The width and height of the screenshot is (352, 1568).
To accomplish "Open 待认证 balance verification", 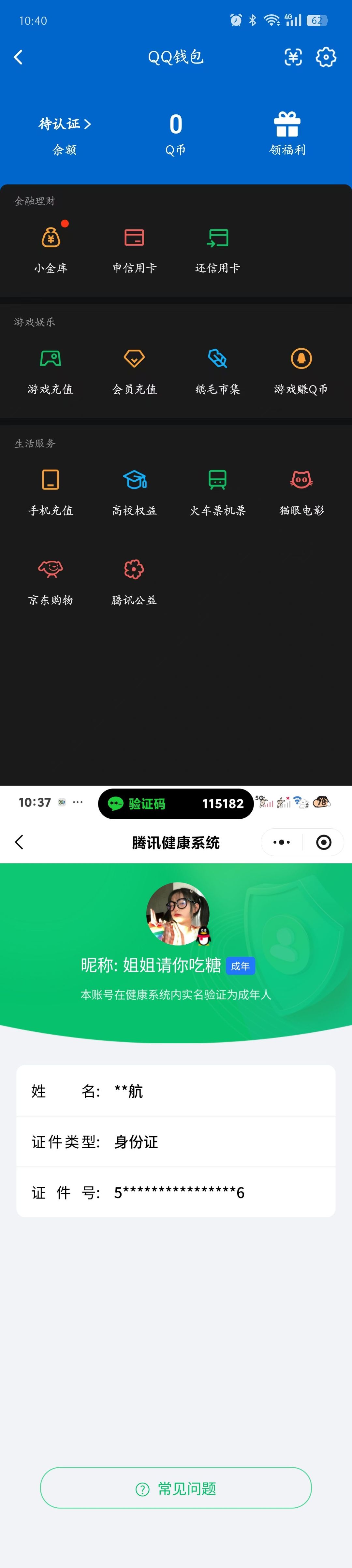I will coord(65,124).
